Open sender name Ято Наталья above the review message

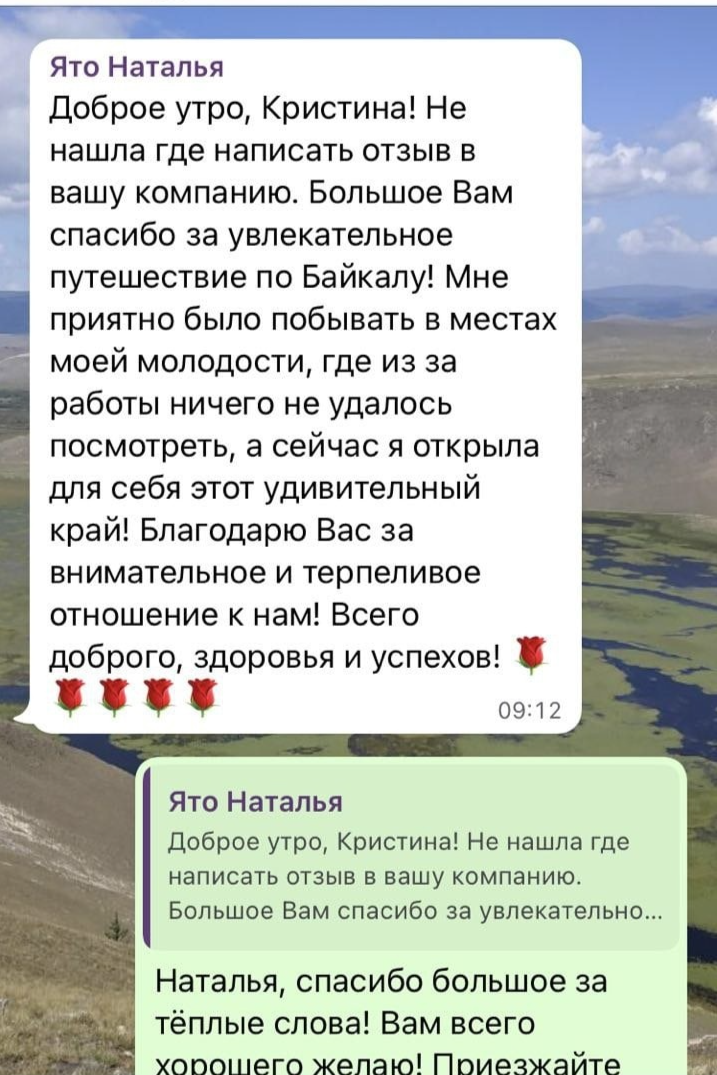[137, 68]
